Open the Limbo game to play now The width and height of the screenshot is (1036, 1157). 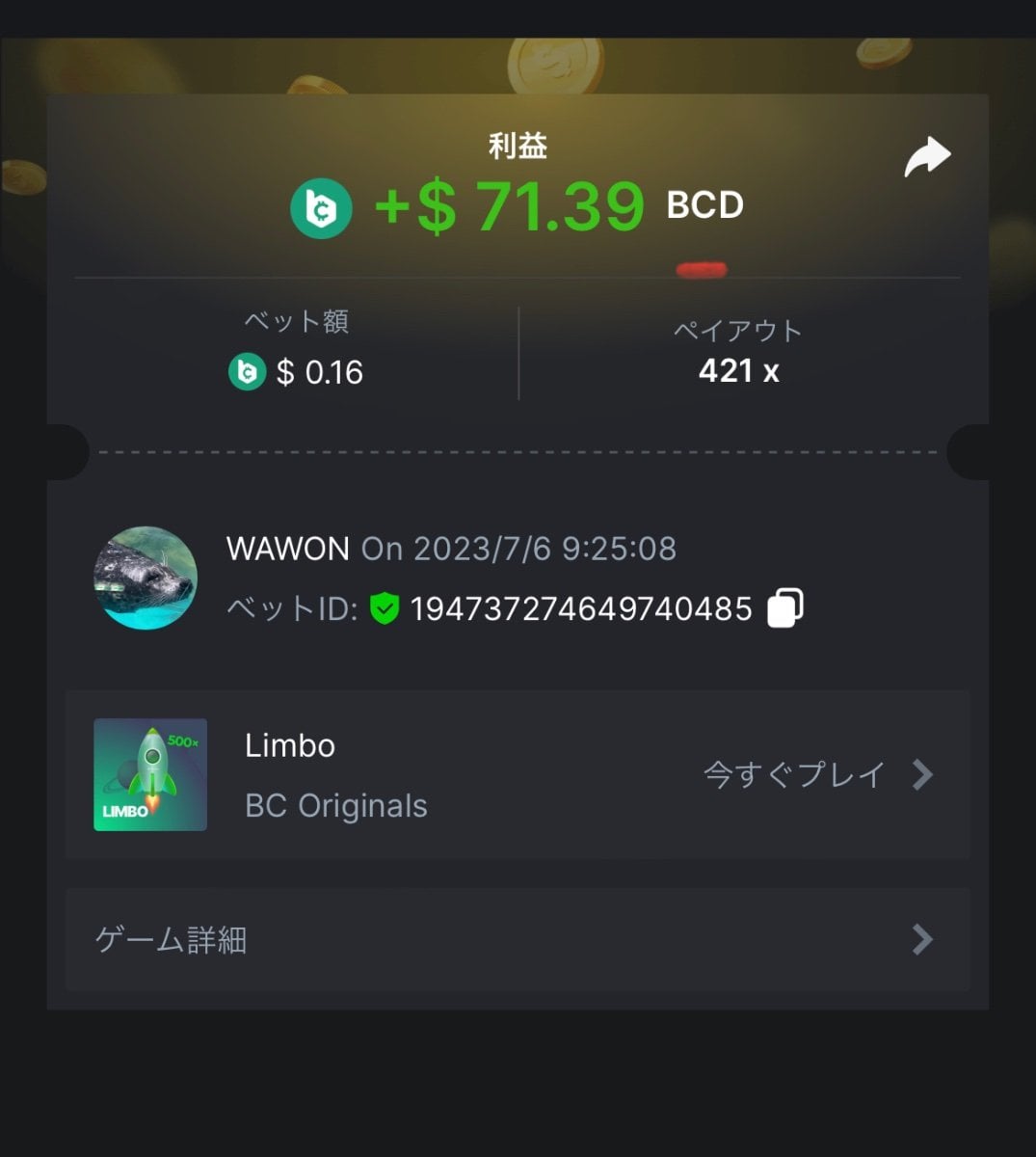coord(817,774)
